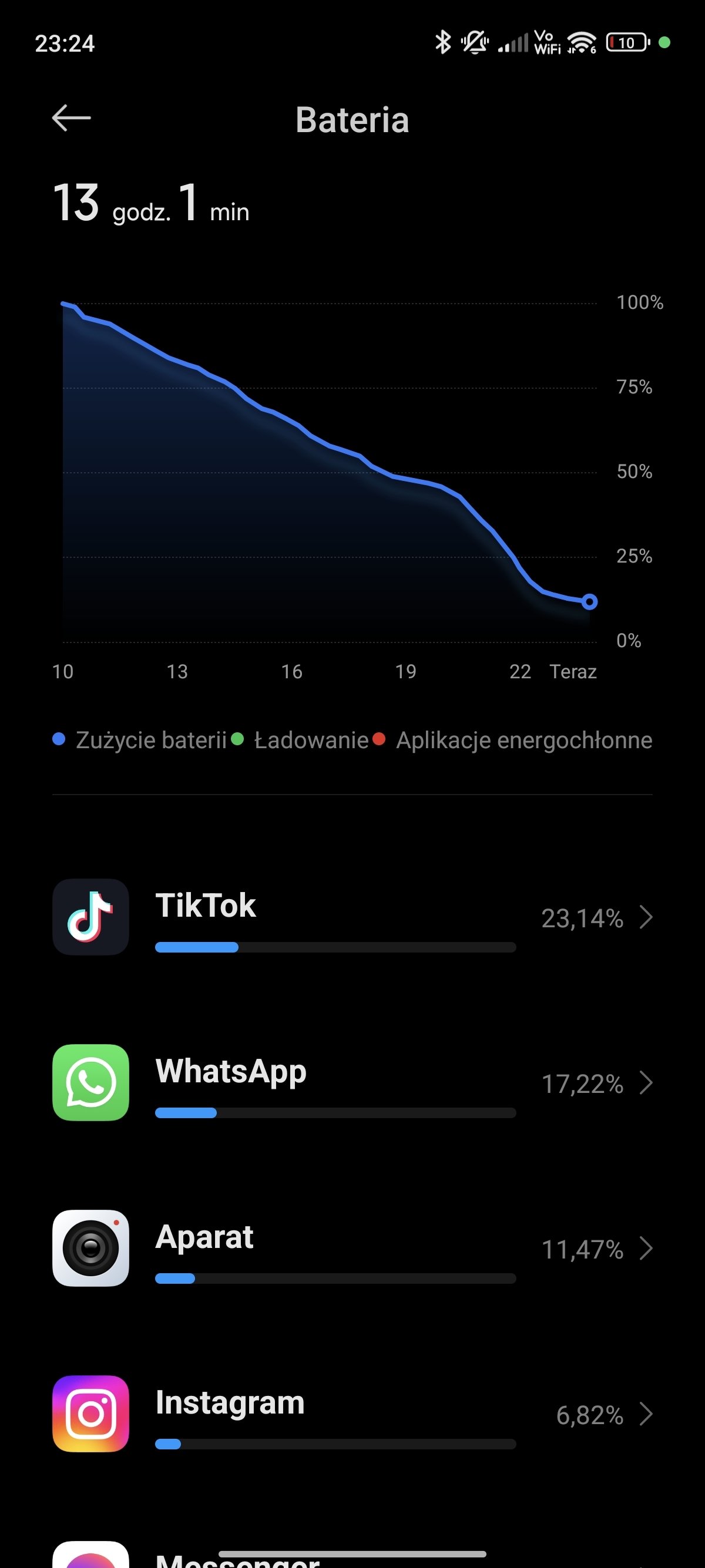Select the current point on battery graph
Image resolution: width=705 pixels, height=1568 pixels.
[589, 602]
